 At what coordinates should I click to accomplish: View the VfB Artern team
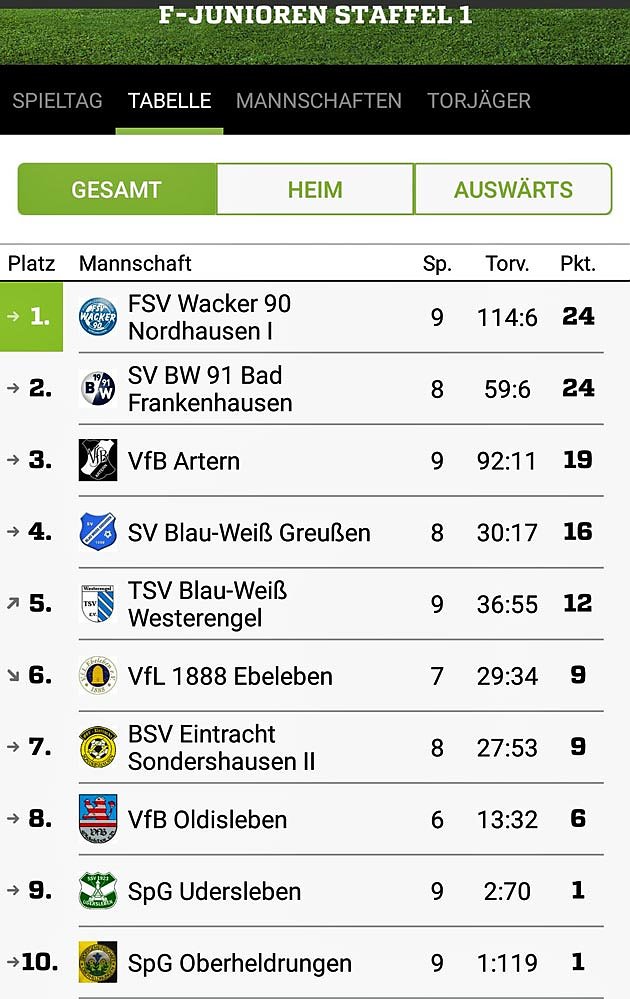point(184,461)
